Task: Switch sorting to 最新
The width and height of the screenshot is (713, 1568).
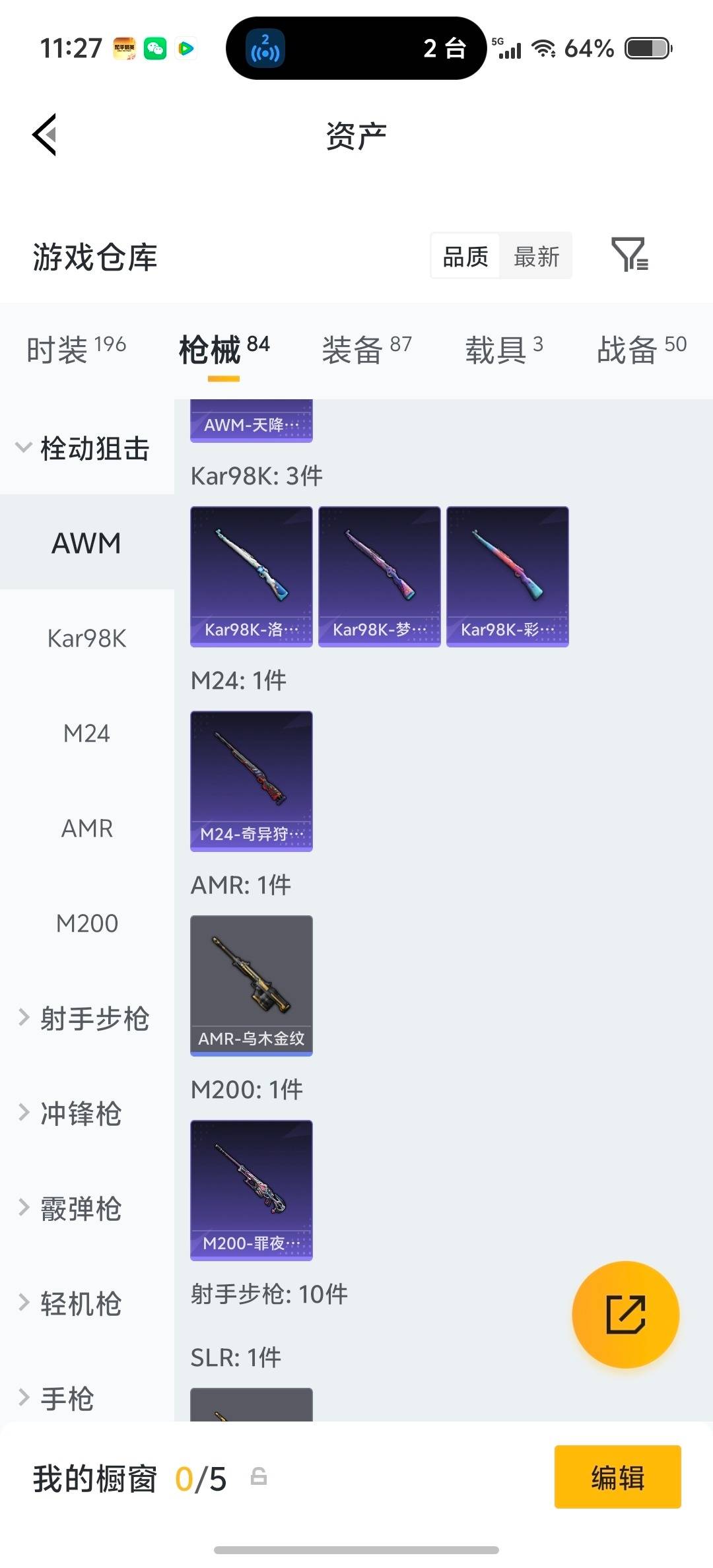Action: pos(536,256)
